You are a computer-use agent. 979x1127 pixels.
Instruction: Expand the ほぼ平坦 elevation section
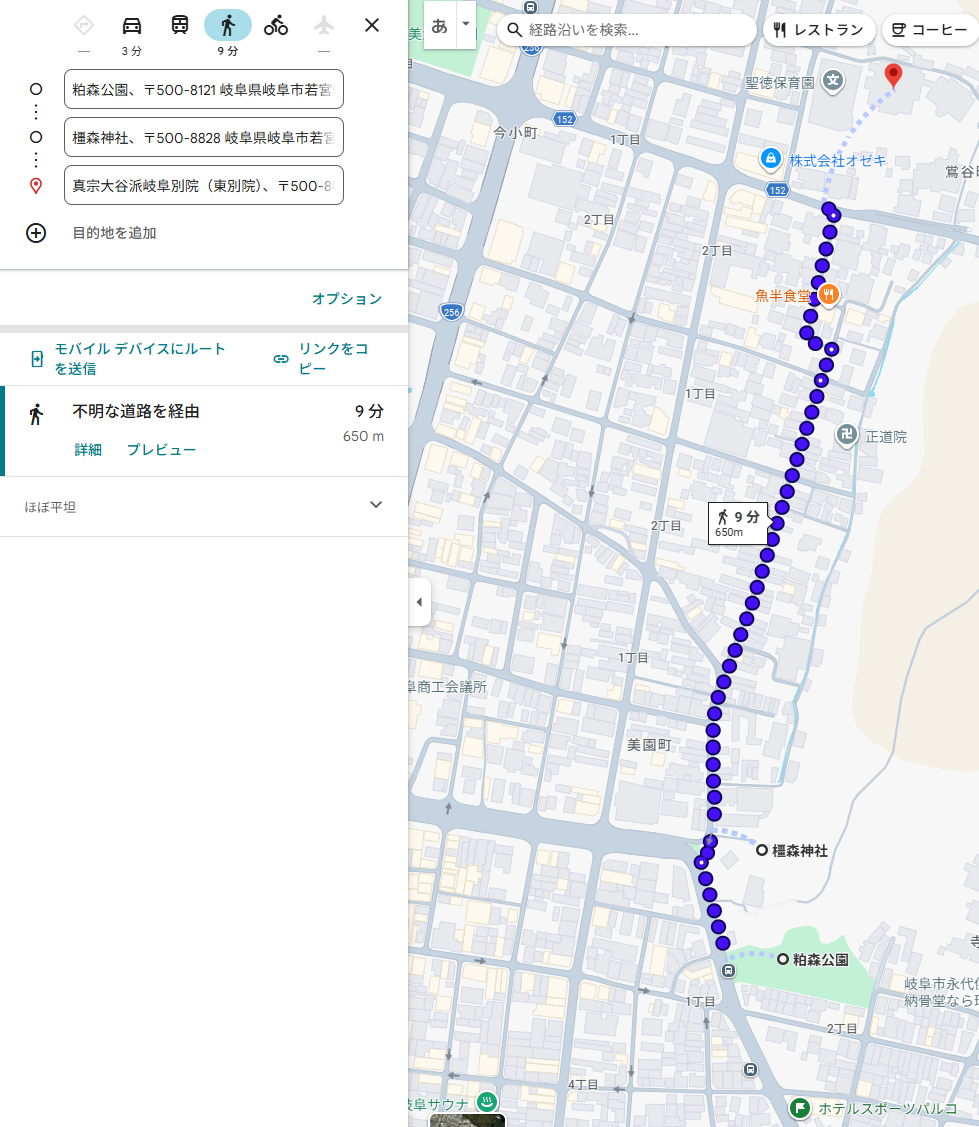tap(203, 506)
